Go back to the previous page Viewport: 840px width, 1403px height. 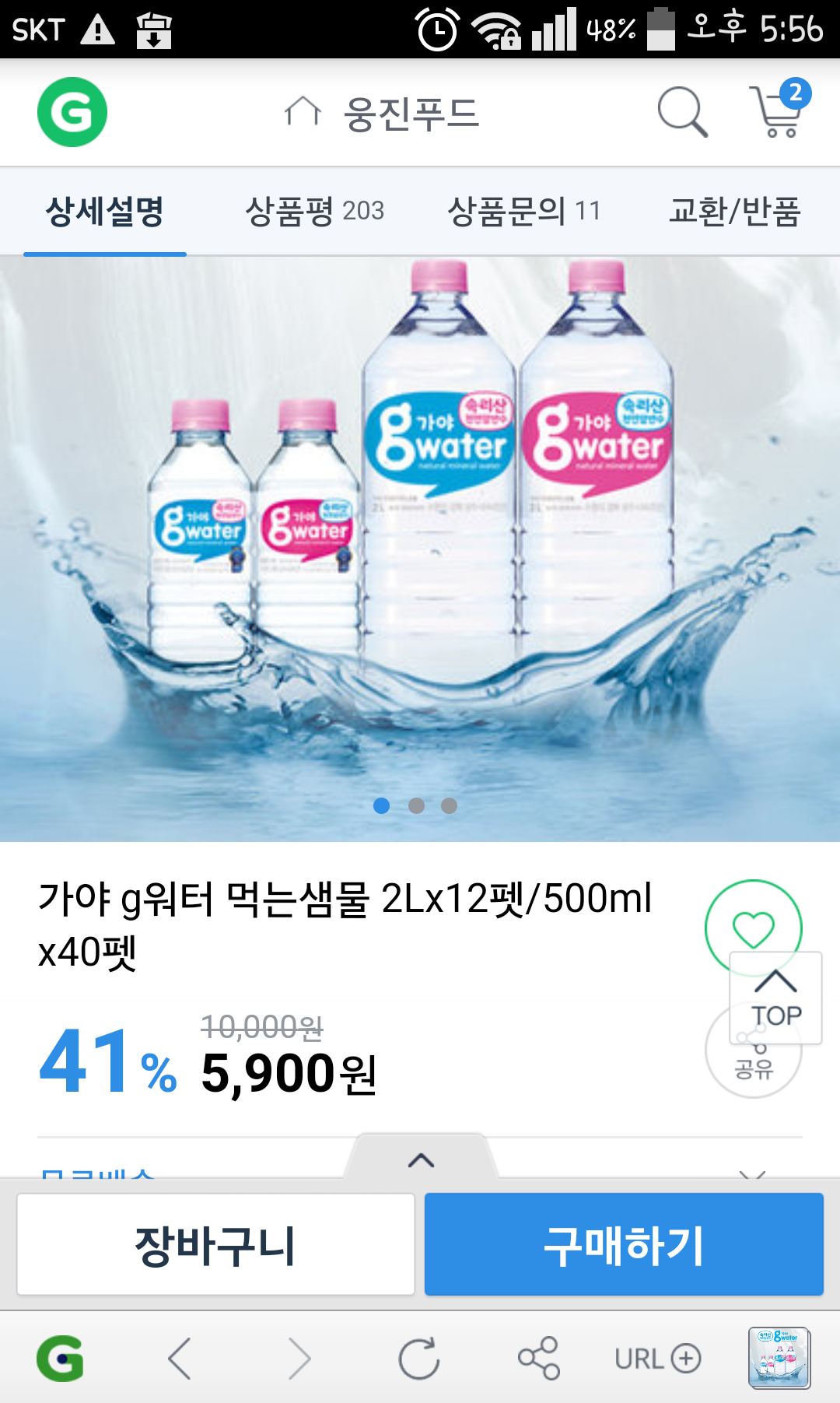(x=180, y=1359)
